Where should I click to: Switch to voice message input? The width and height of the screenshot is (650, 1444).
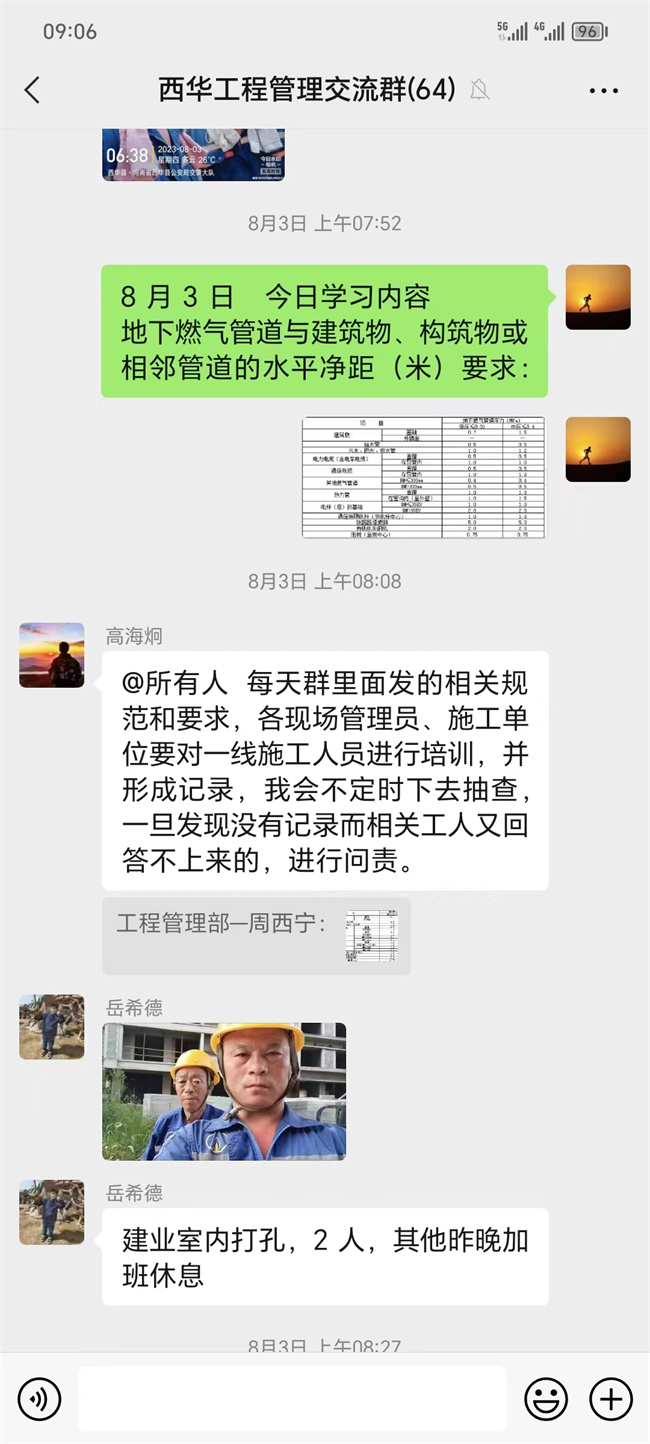pos(40,1398)
